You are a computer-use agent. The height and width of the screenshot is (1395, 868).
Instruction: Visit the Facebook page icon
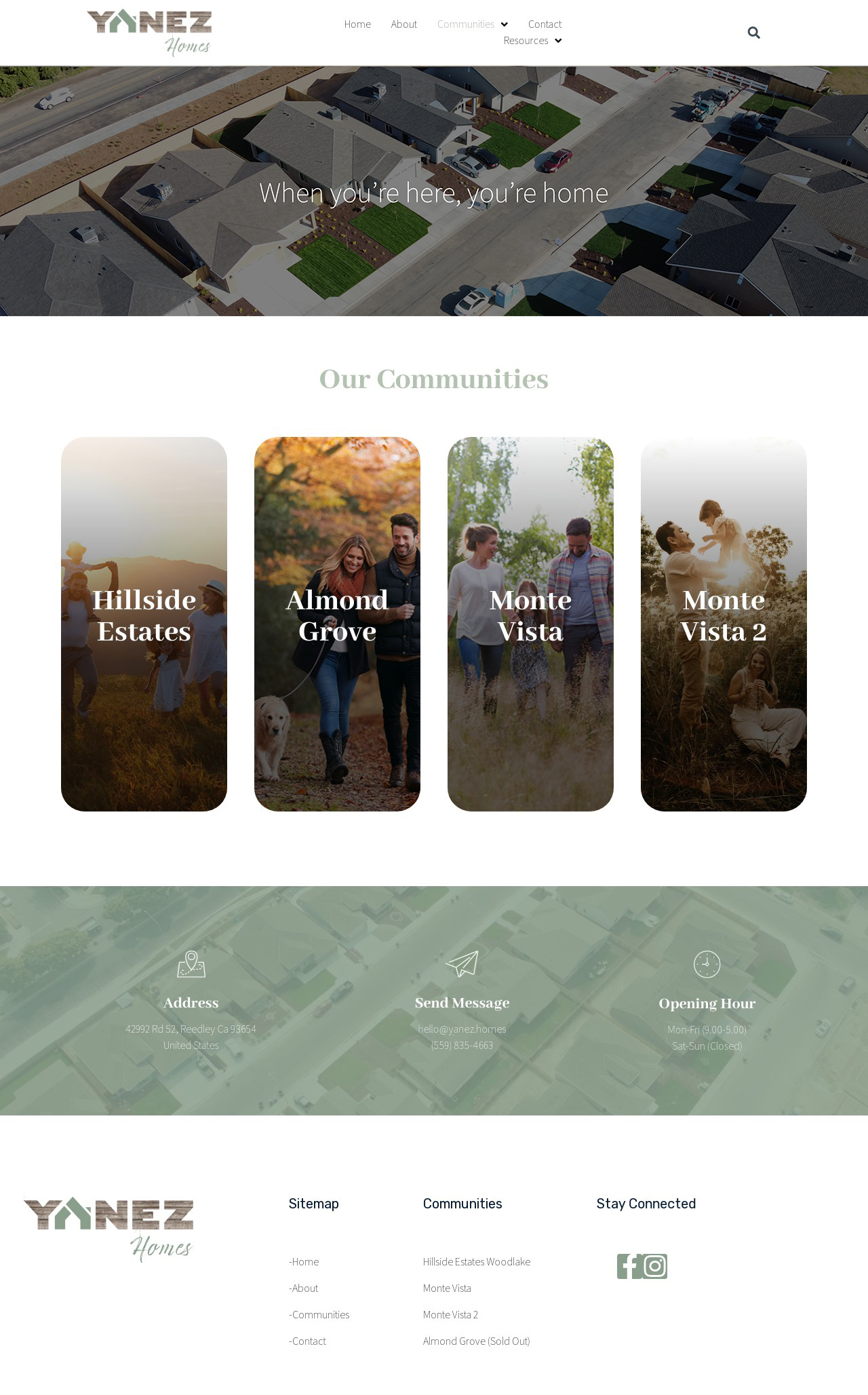(629, 1266)
